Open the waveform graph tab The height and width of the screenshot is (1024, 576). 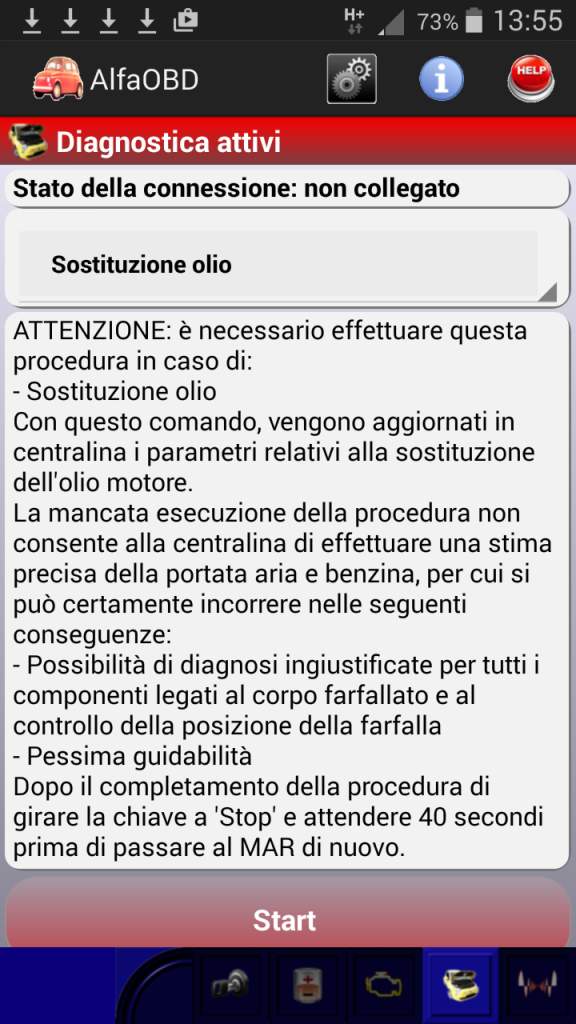pos(537,985)
